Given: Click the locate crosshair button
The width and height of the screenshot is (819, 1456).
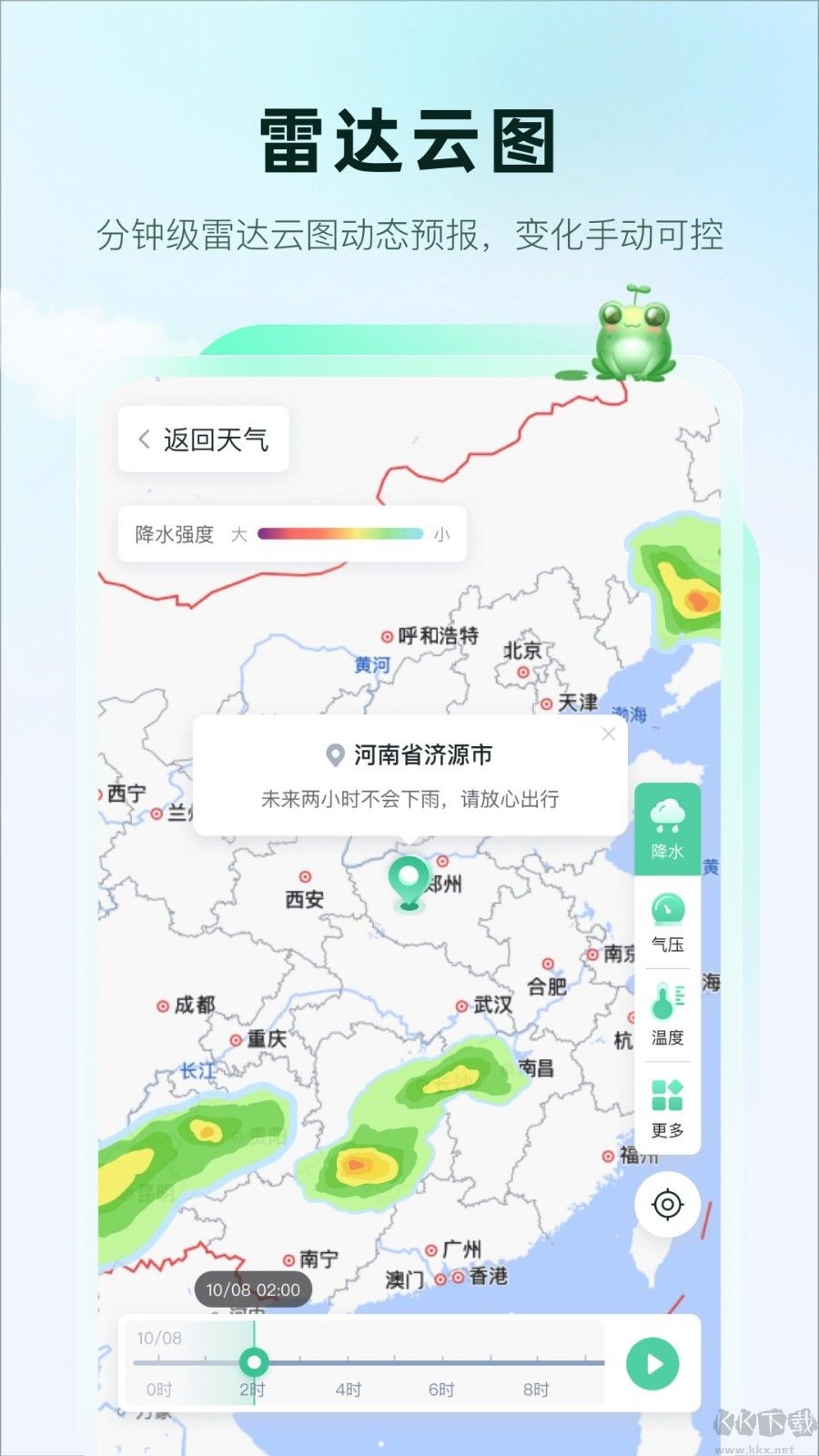Looking at the screenshot, I should click(667, 1205).
